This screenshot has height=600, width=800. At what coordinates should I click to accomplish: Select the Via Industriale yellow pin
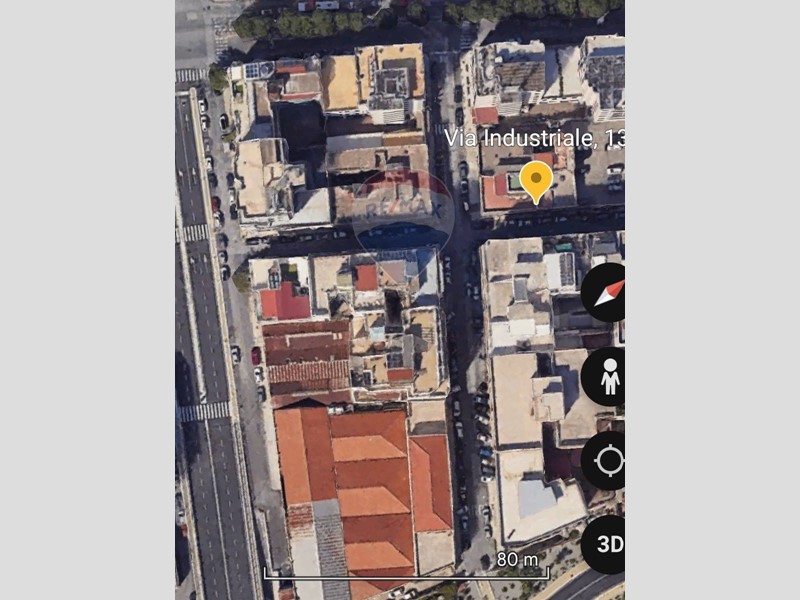pyautogui.click(x=536, y=181)
